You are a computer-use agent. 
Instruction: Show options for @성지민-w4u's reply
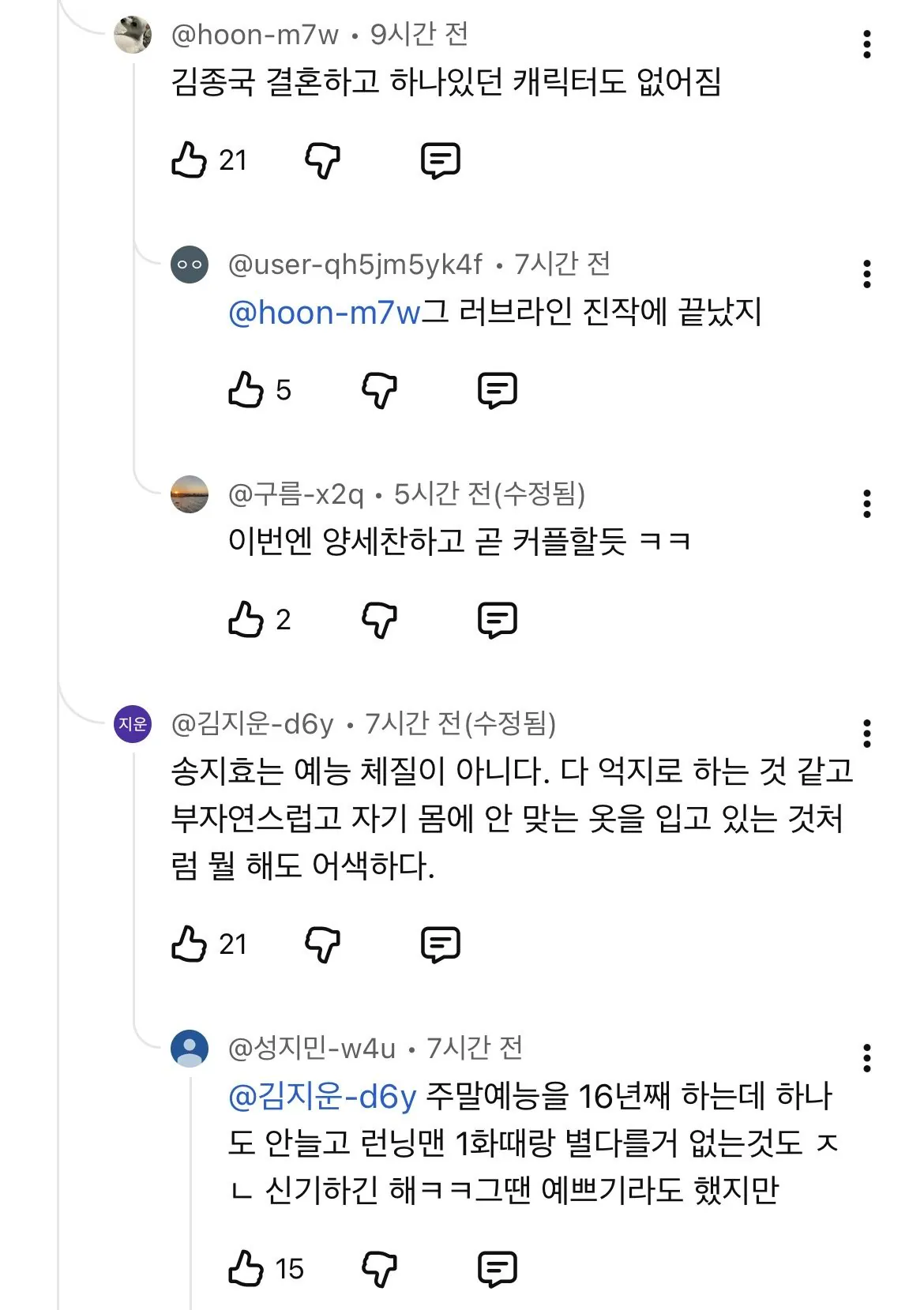866,1058
